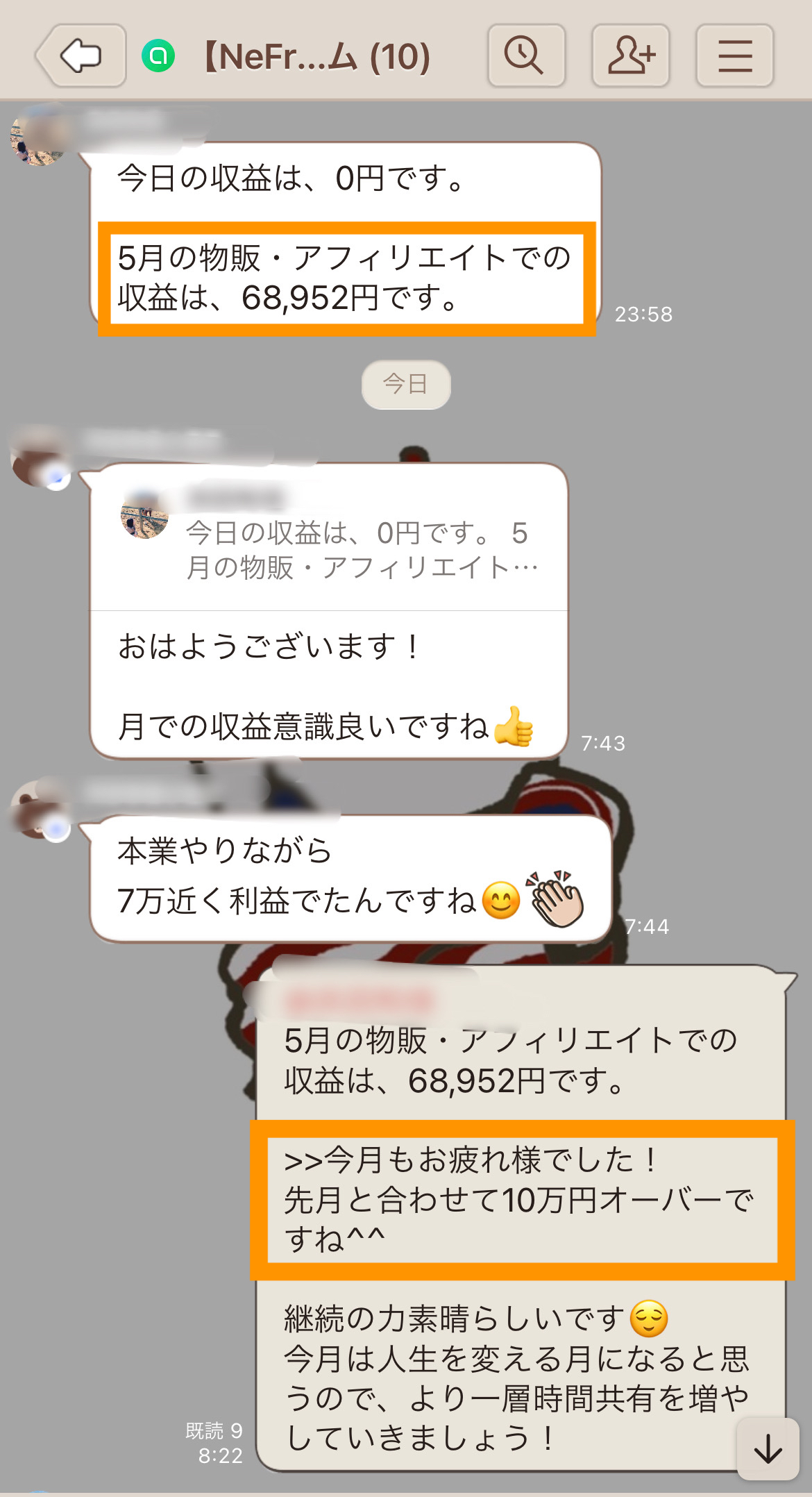This screenshot has width=812, height=1497.
Task: Open the chat hamburger menu
Action: (x=734, y=56)
